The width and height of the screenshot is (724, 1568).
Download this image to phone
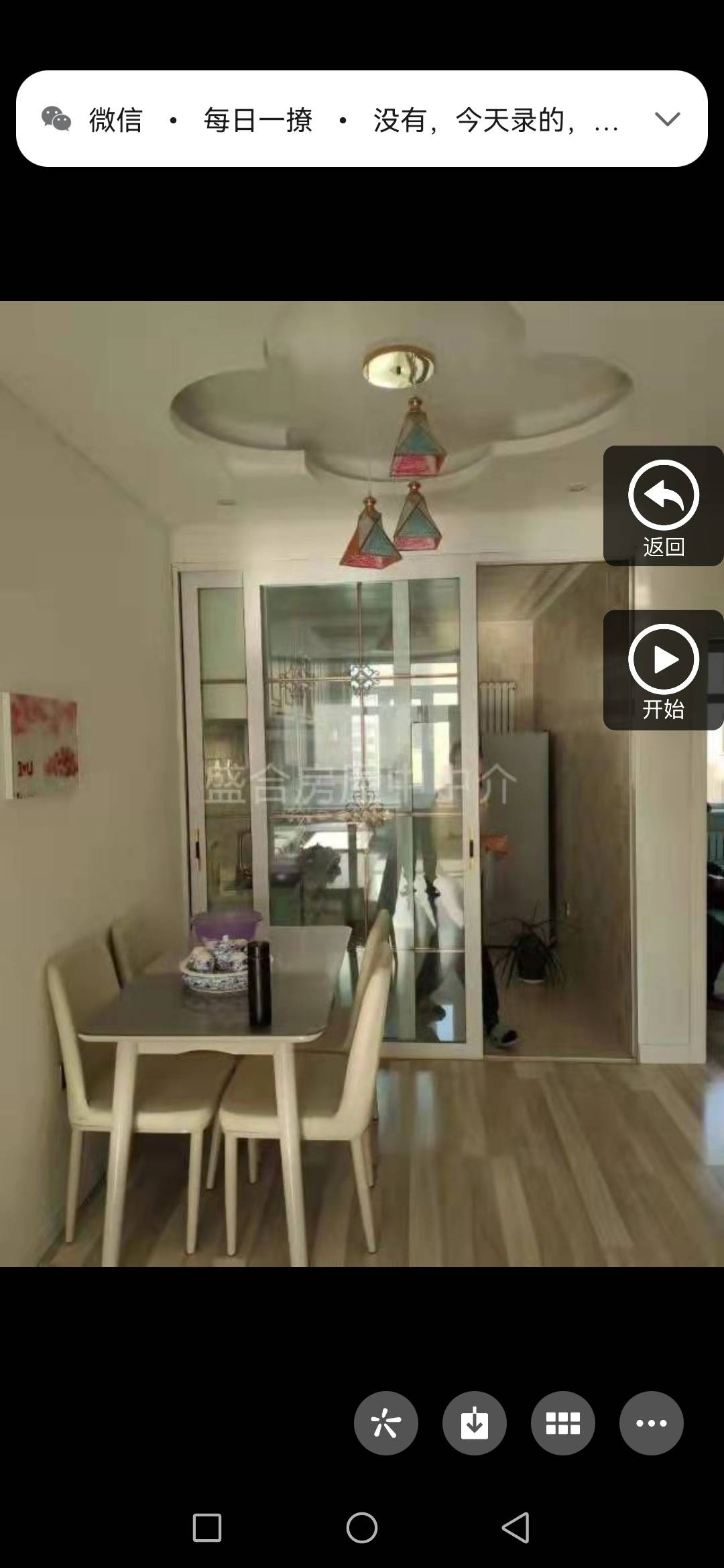[475, 1423]
